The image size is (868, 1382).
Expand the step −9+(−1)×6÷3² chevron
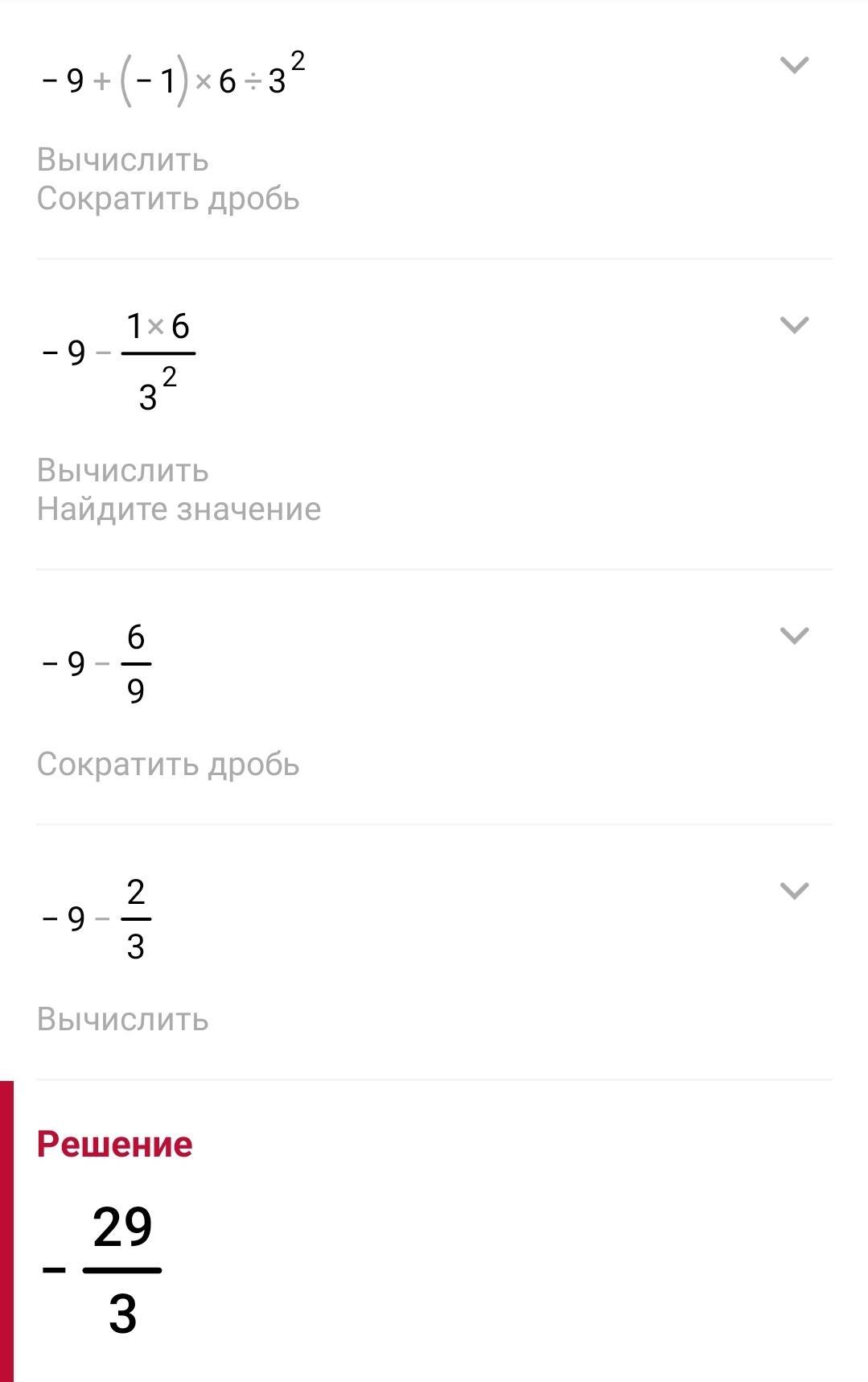794,64
